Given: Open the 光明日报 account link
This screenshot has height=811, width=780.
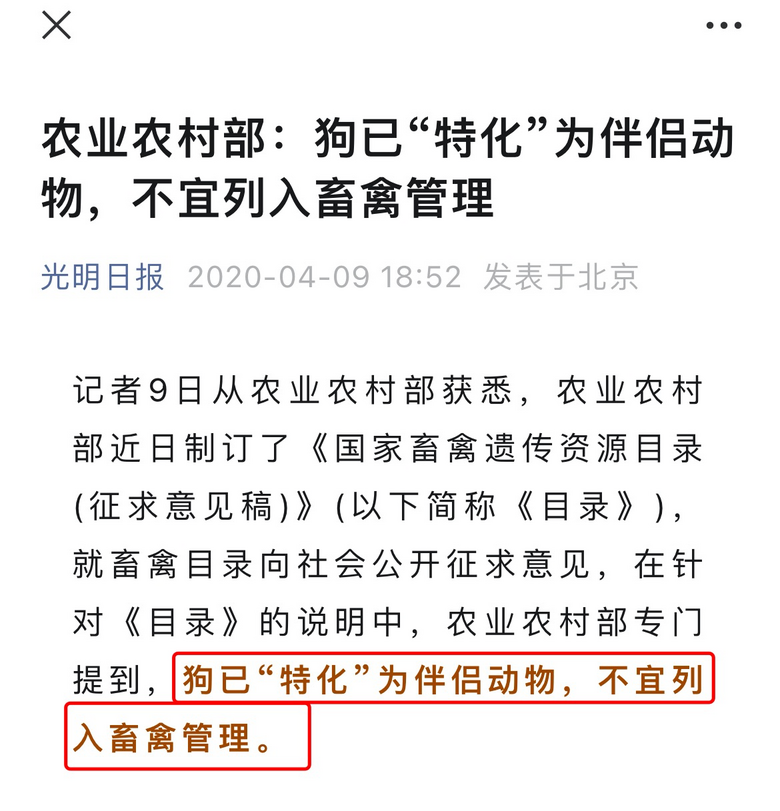Looking at the screenshot, I should [x=103, y=277].
